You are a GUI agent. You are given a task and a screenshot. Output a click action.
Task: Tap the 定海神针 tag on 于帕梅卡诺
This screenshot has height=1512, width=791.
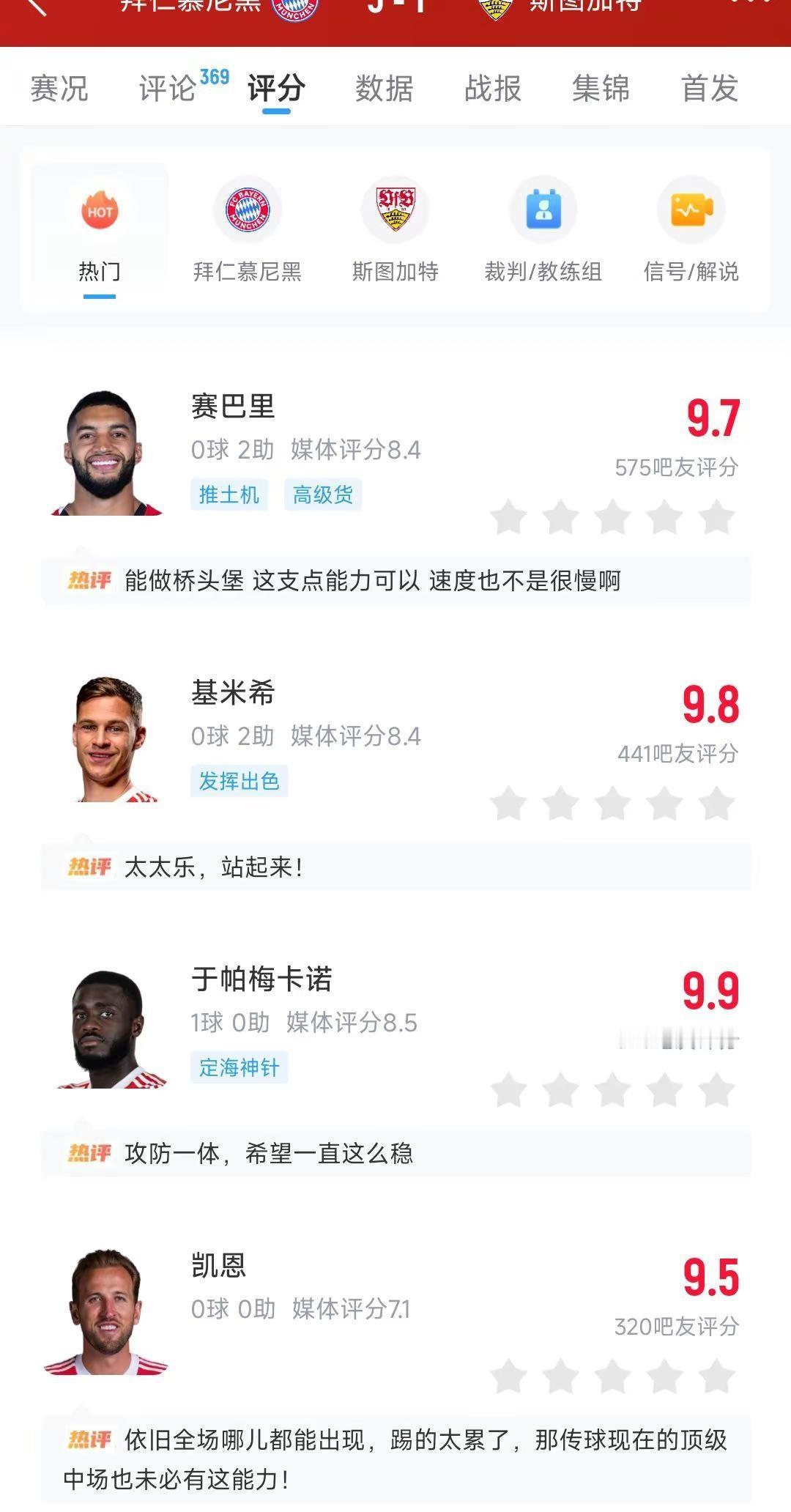point(239,1067)
